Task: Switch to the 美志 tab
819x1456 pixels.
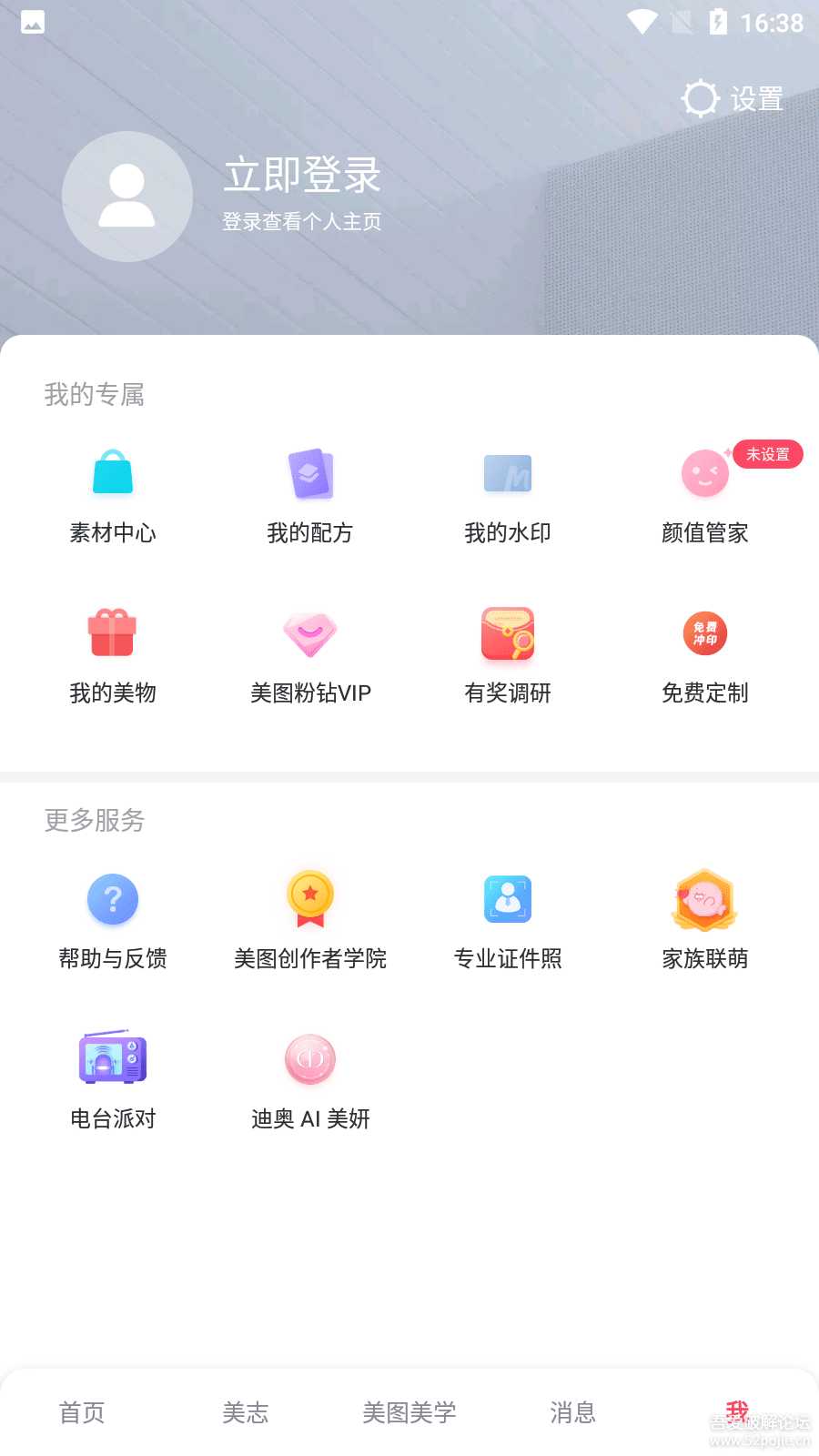Action: [246, 1412]
